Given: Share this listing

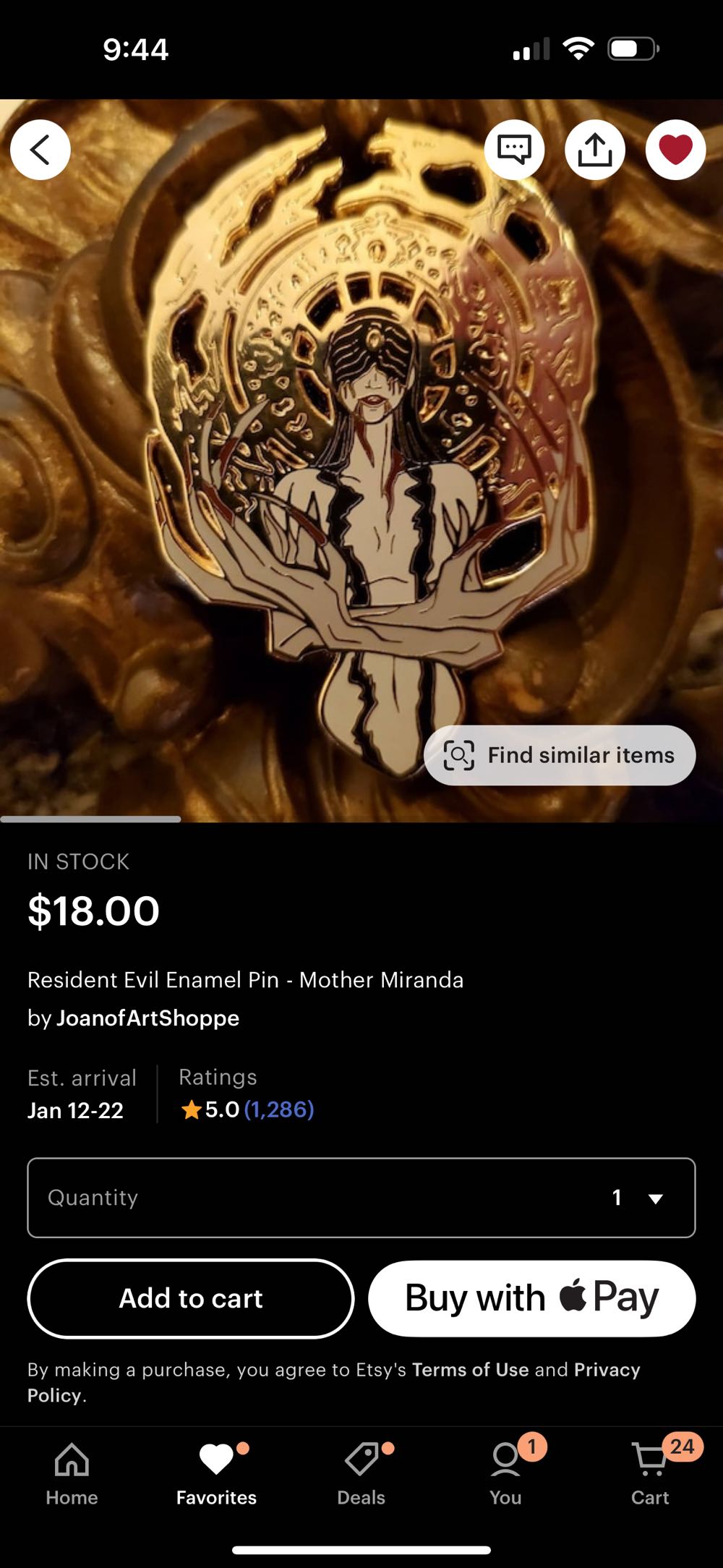Looking at the screenshot, I should [594, 150].
